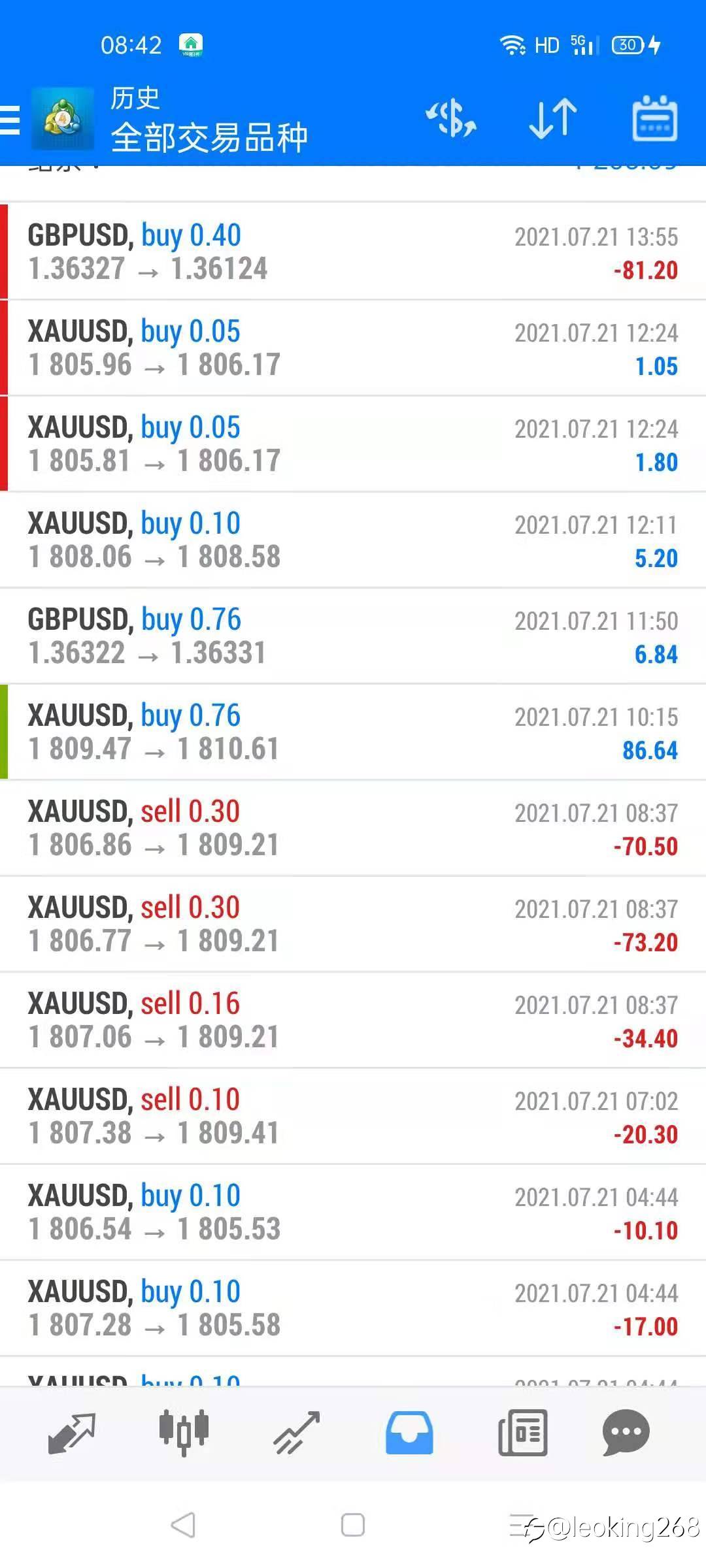Viewport: 706px width, 1568px height.
Task: Open the currency symbol filter
Action: (451, 119)
